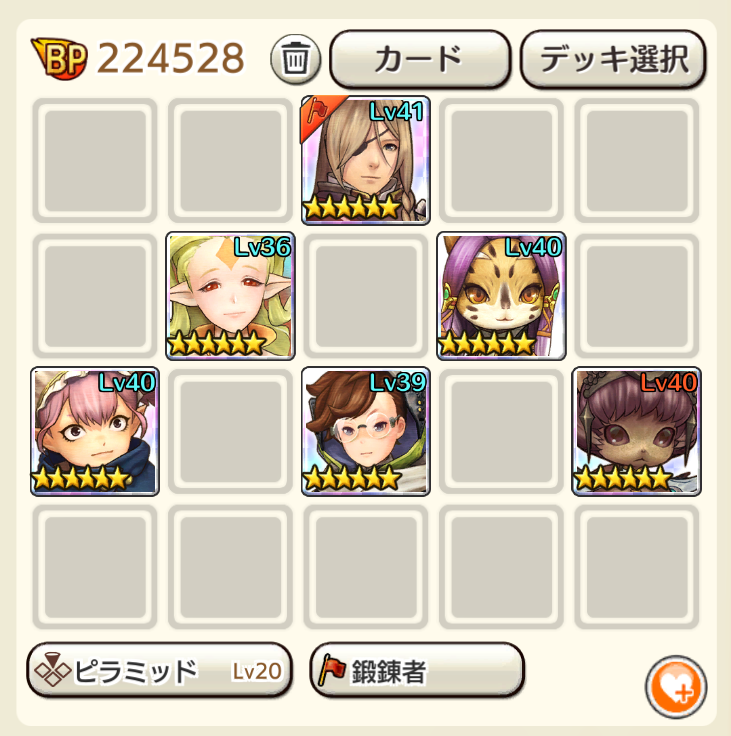Tap the orange heart plus button

click(676, 688)
